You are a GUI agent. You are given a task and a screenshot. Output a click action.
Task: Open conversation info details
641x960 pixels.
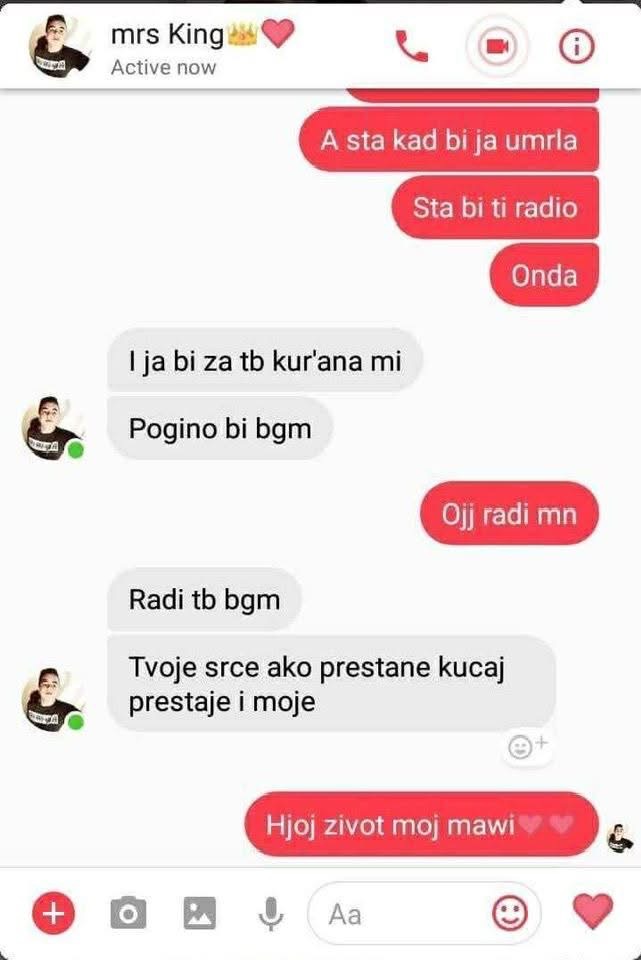pos(577,46)
